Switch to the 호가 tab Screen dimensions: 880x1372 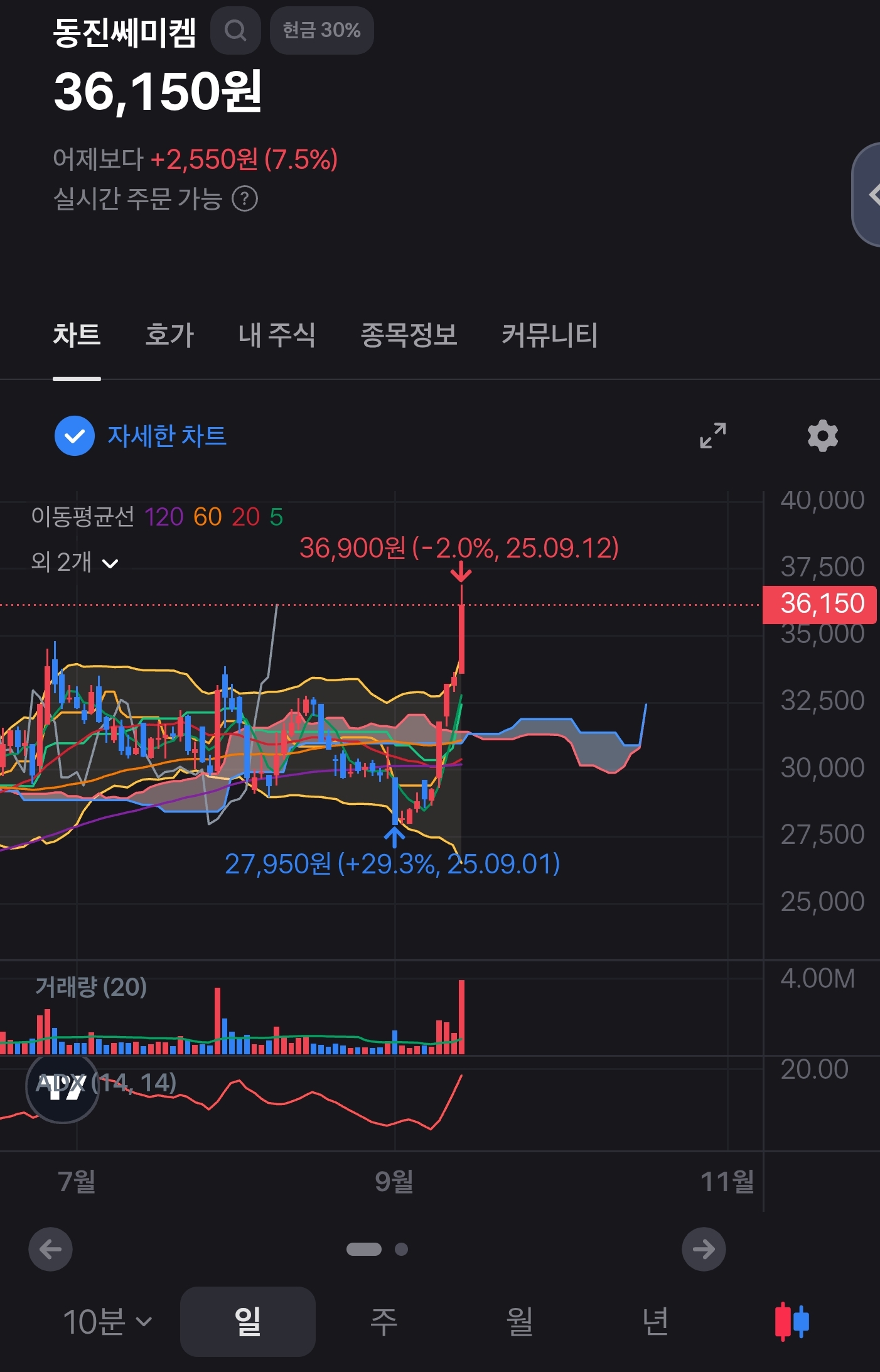(169, 335)
